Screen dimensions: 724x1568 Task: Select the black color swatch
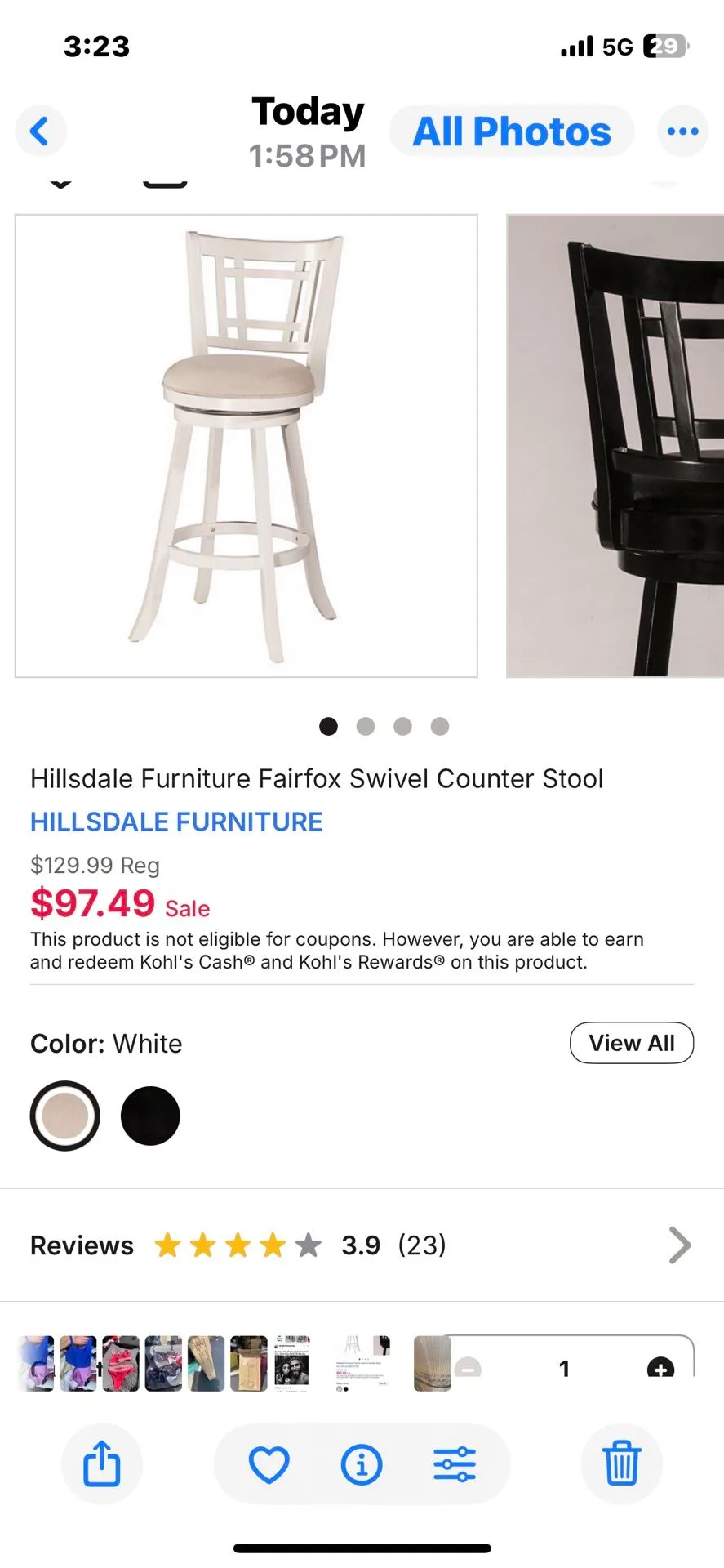tap(150, 1116)
